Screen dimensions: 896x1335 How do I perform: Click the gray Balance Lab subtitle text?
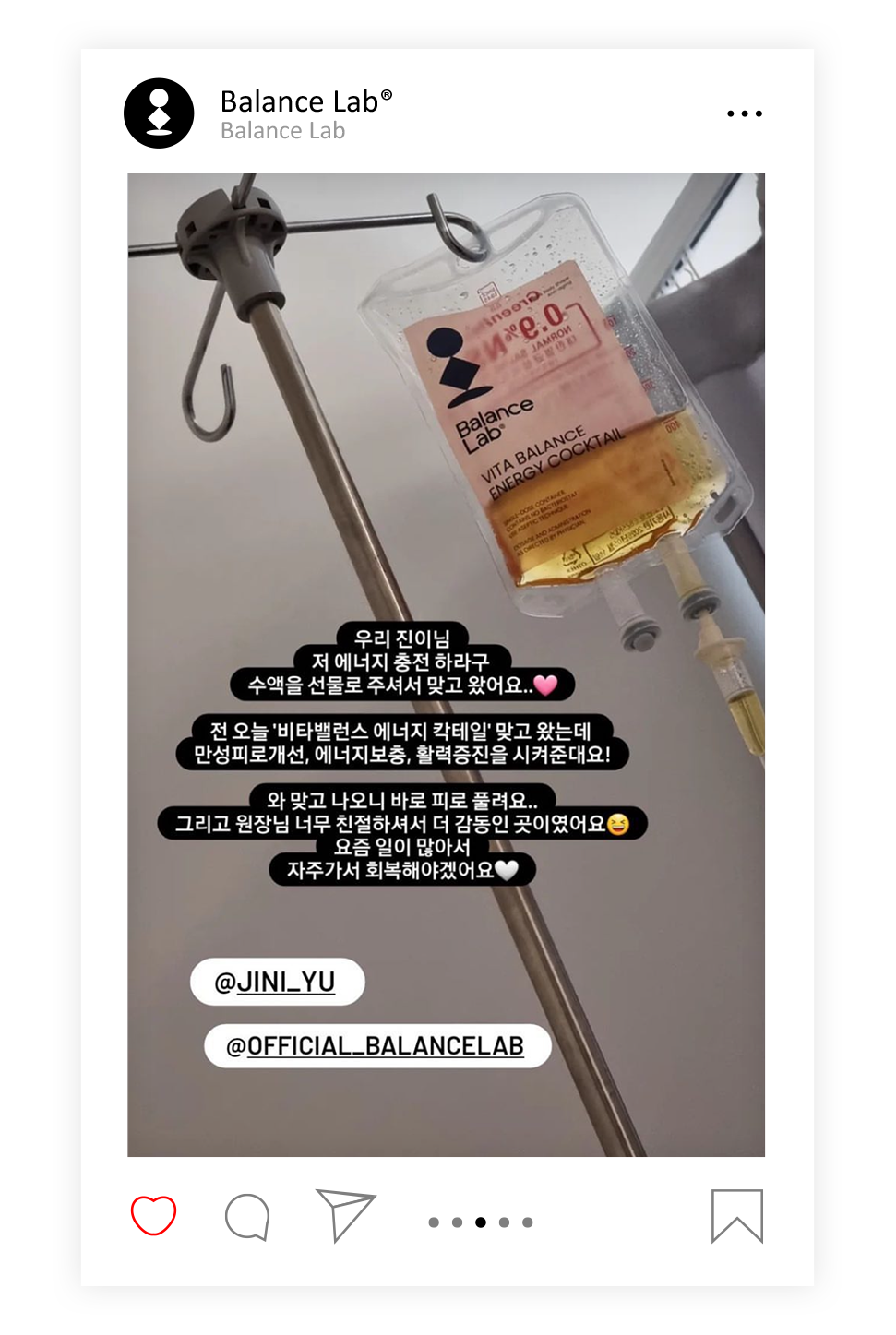(281, 130)
